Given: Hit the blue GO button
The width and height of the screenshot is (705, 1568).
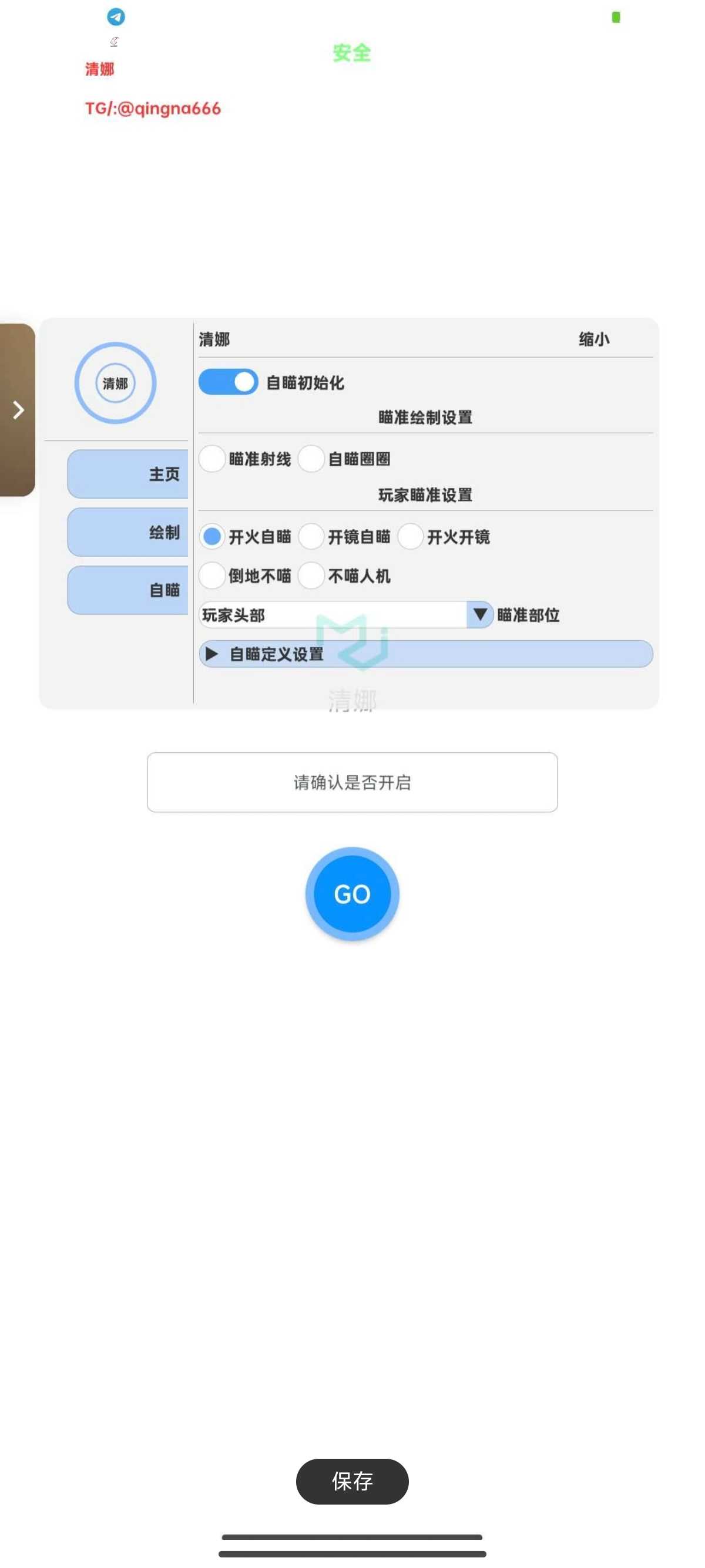Looking at the screenshot, I should click(352, 894).
